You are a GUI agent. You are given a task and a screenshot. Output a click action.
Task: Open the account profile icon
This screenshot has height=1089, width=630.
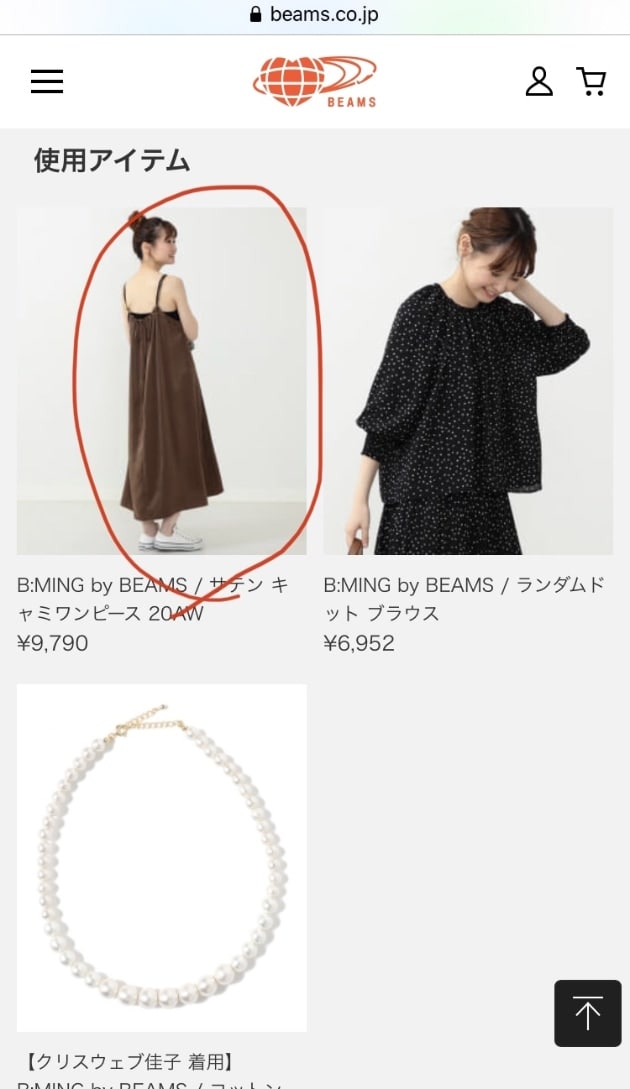(539, 81)
